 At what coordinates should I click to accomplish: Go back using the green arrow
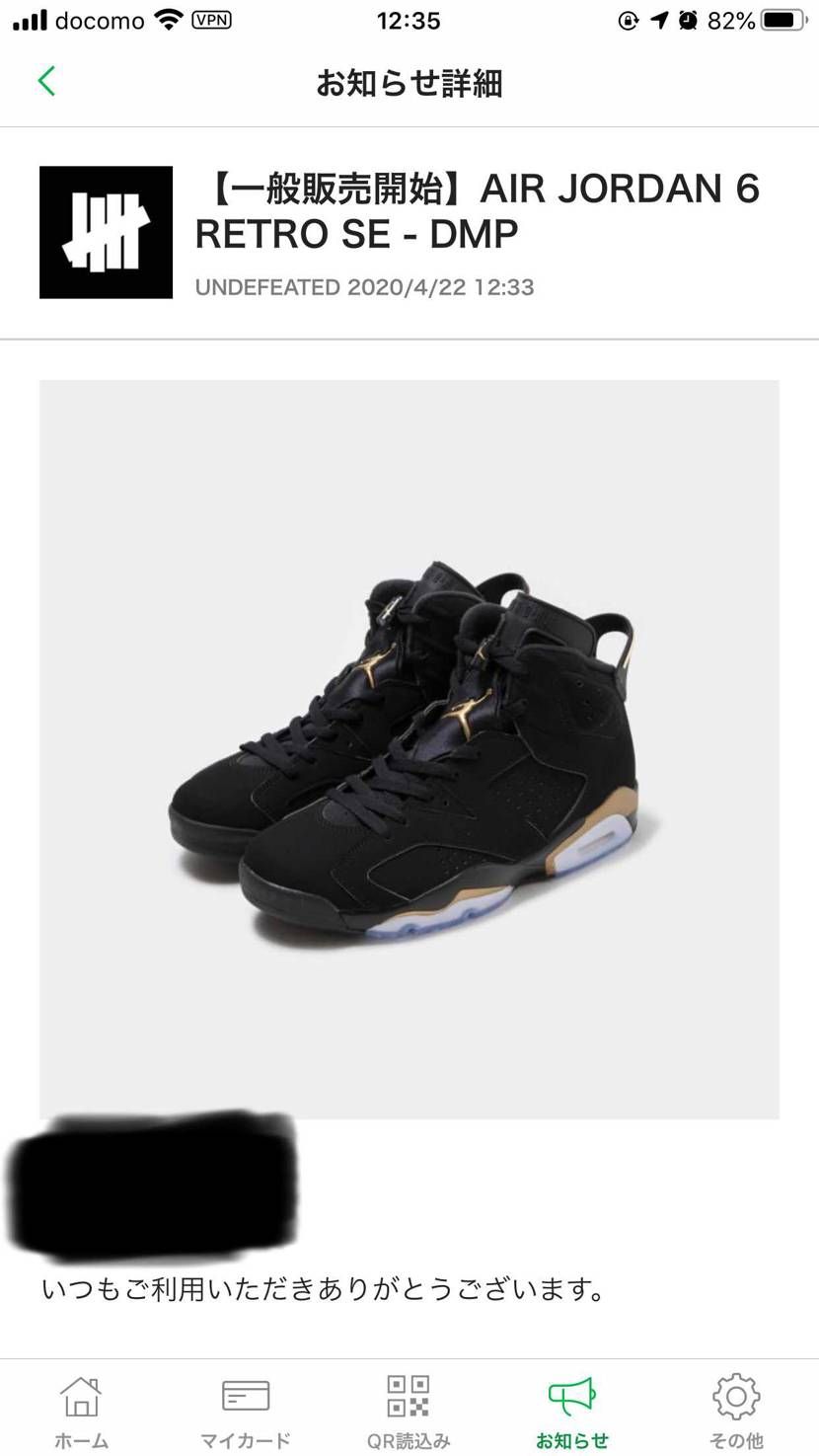tap(46, 82)
